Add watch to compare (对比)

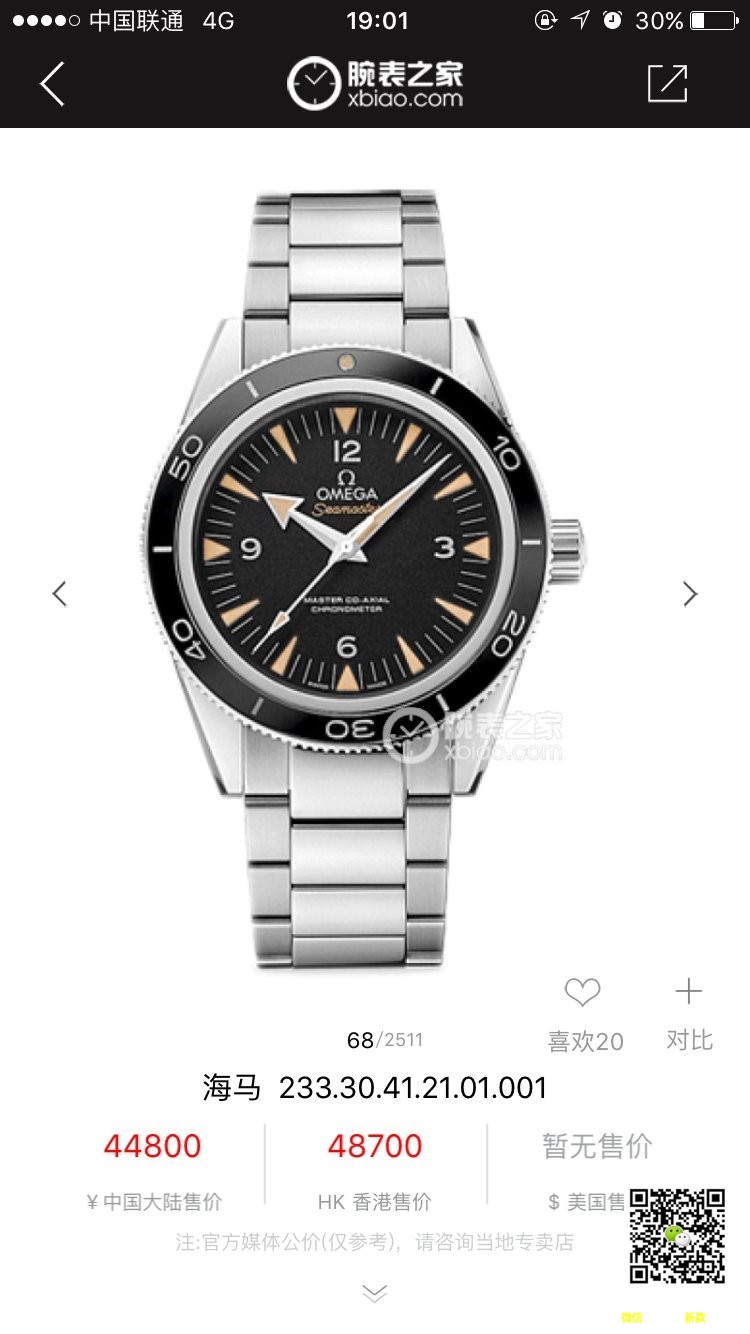(689, 993)
